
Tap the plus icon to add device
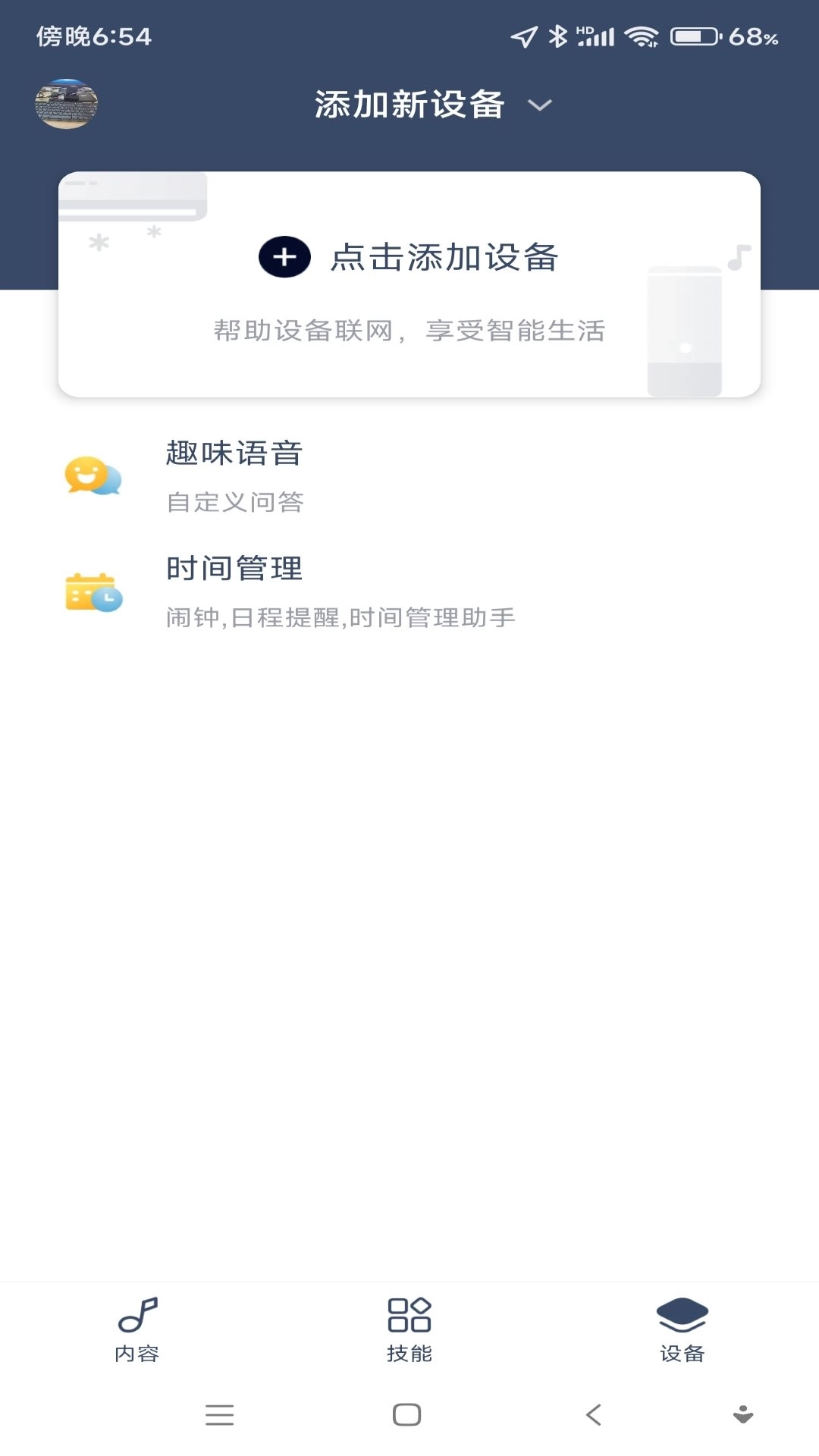coord(284,257)
